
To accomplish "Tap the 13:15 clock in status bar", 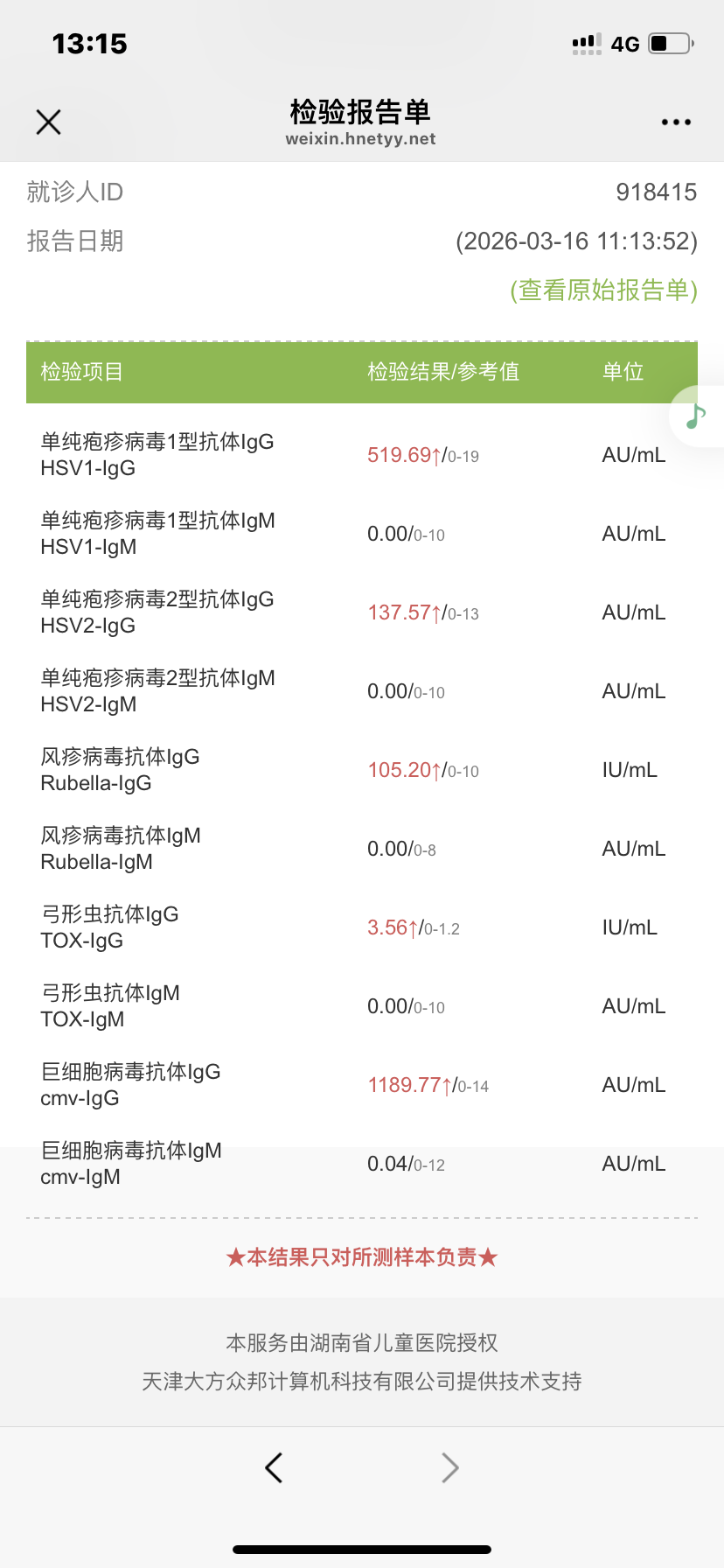I will point(88,43).
